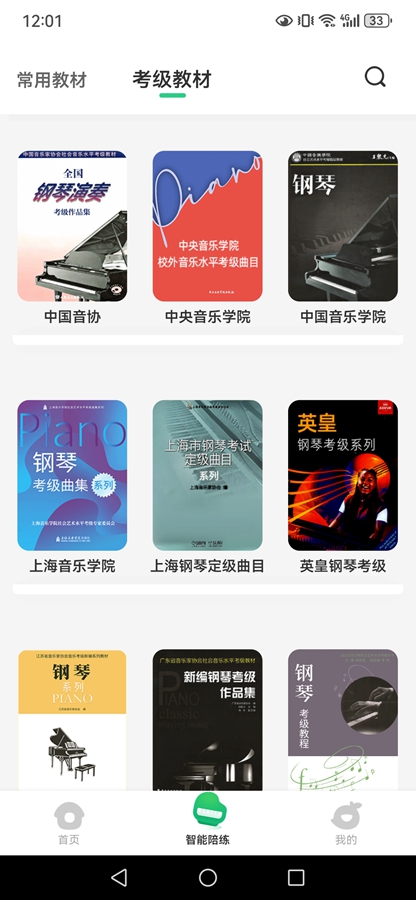Switch to the 常用教材 tab
Screen dimensions: 416x900
pos(52,80)
